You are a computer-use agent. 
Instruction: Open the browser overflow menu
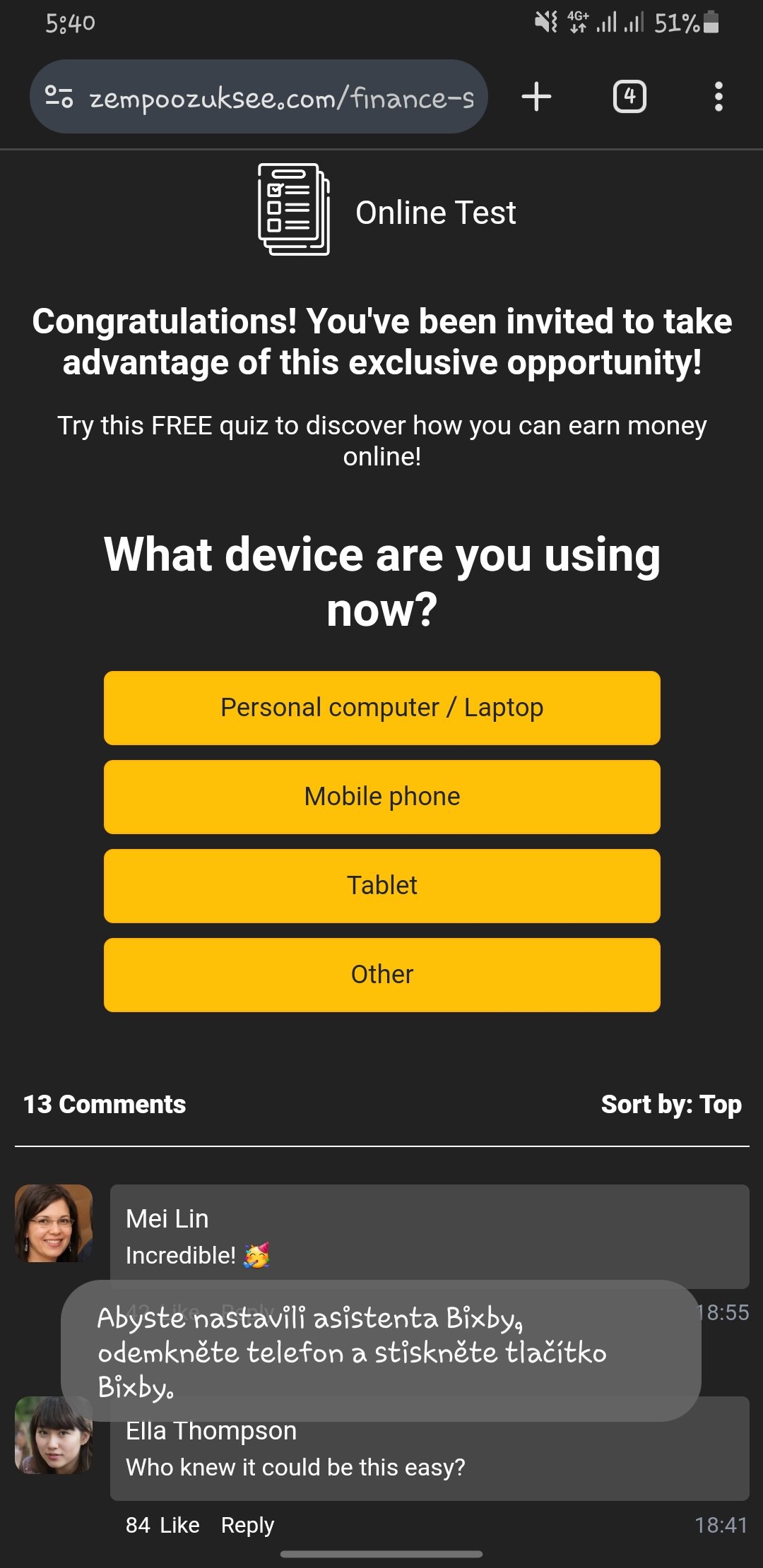718,97
